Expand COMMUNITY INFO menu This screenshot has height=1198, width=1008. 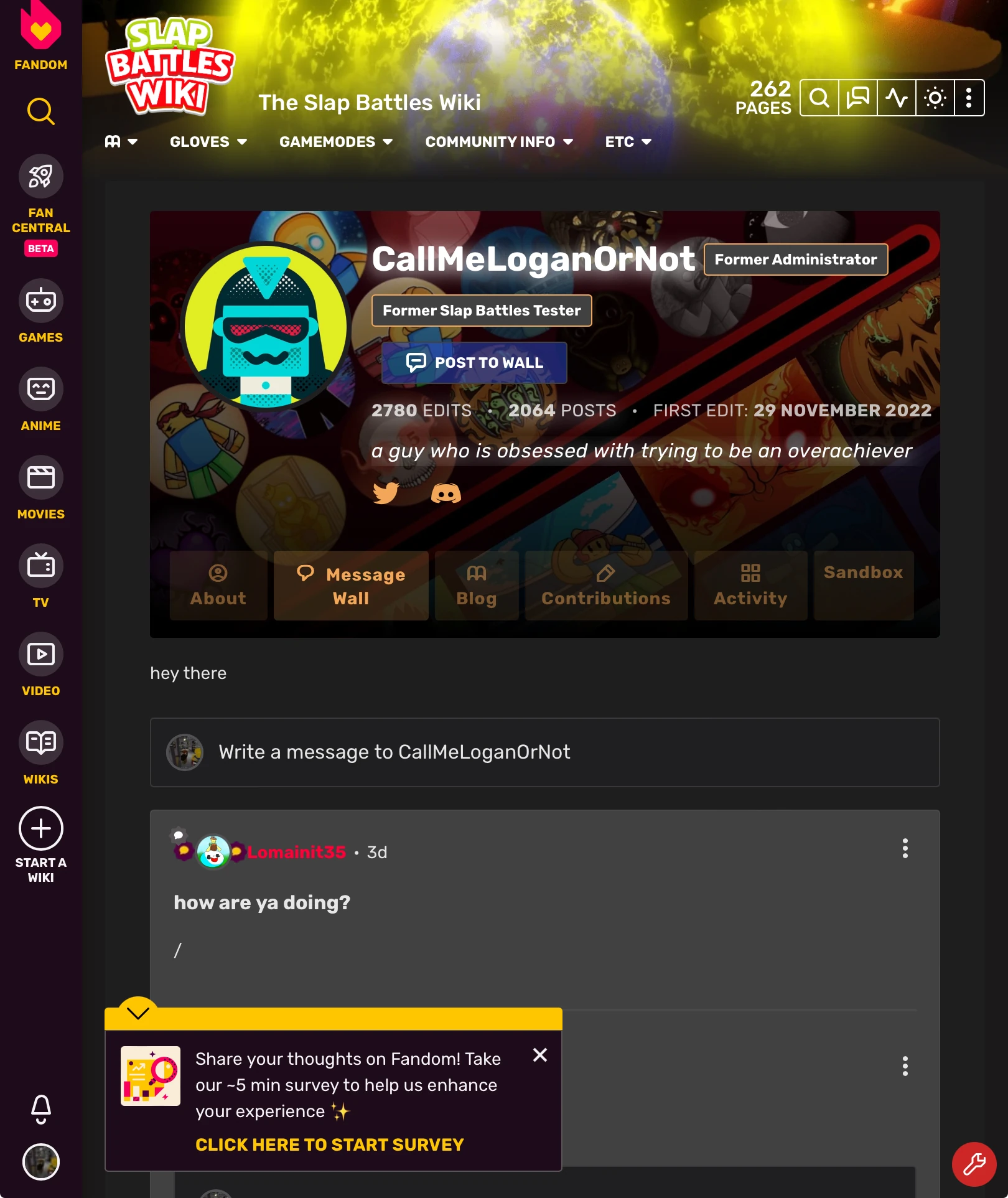click(x=498, y=142)
